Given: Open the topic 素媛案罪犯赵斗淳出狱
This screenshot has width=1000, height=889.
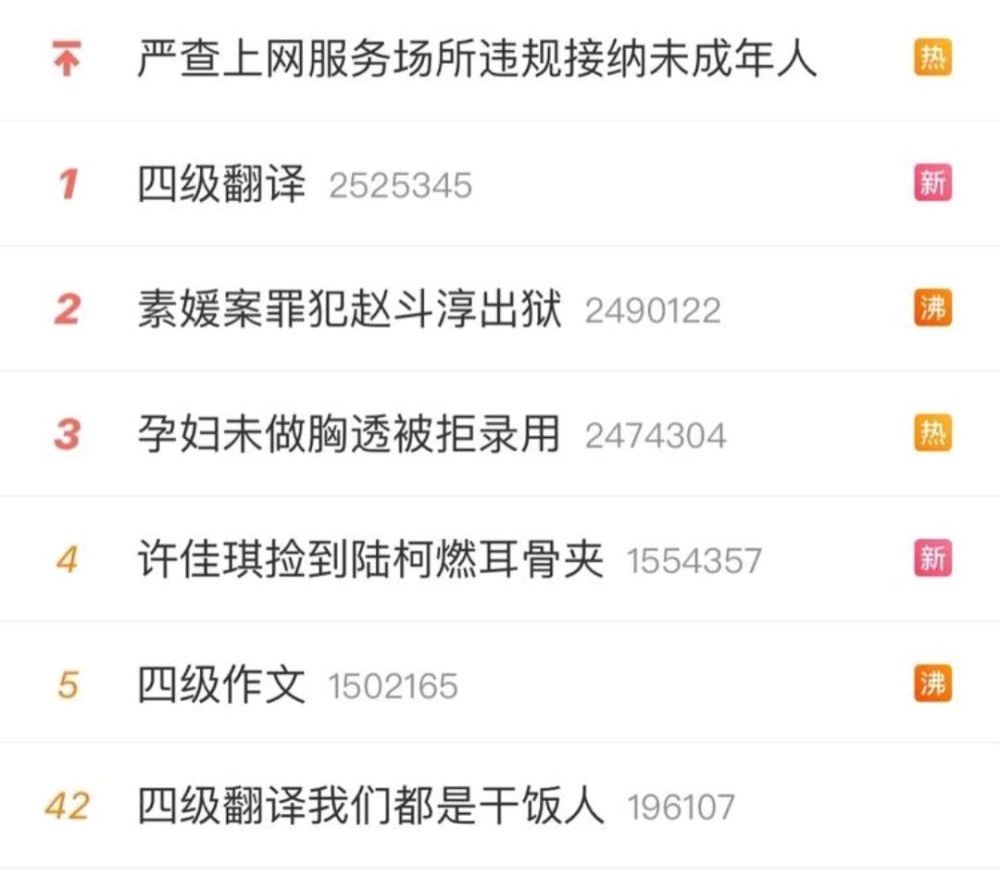Looking at the screenshot, I should 350,310.
